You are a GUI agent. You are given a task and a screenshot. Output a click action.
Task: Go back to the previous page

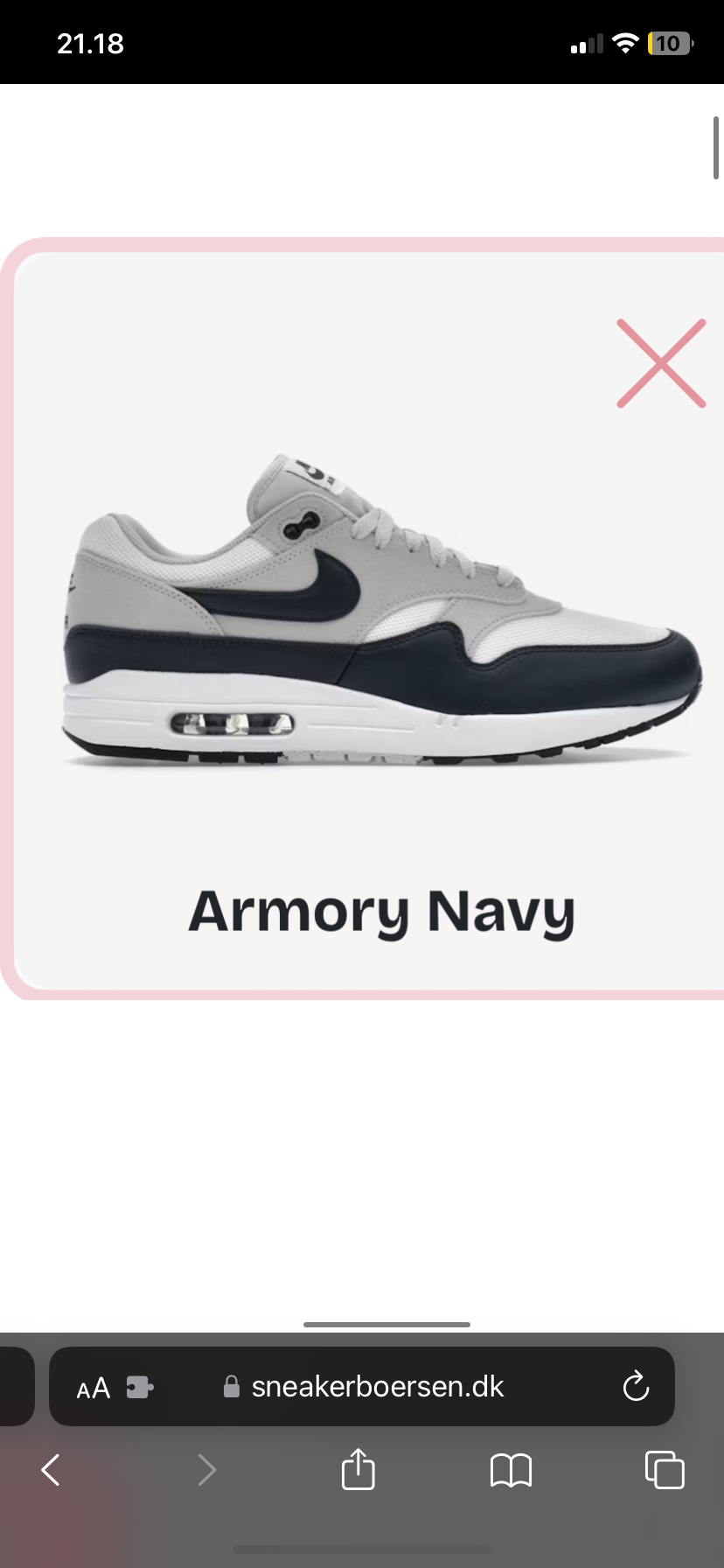tap(51, 1470)
